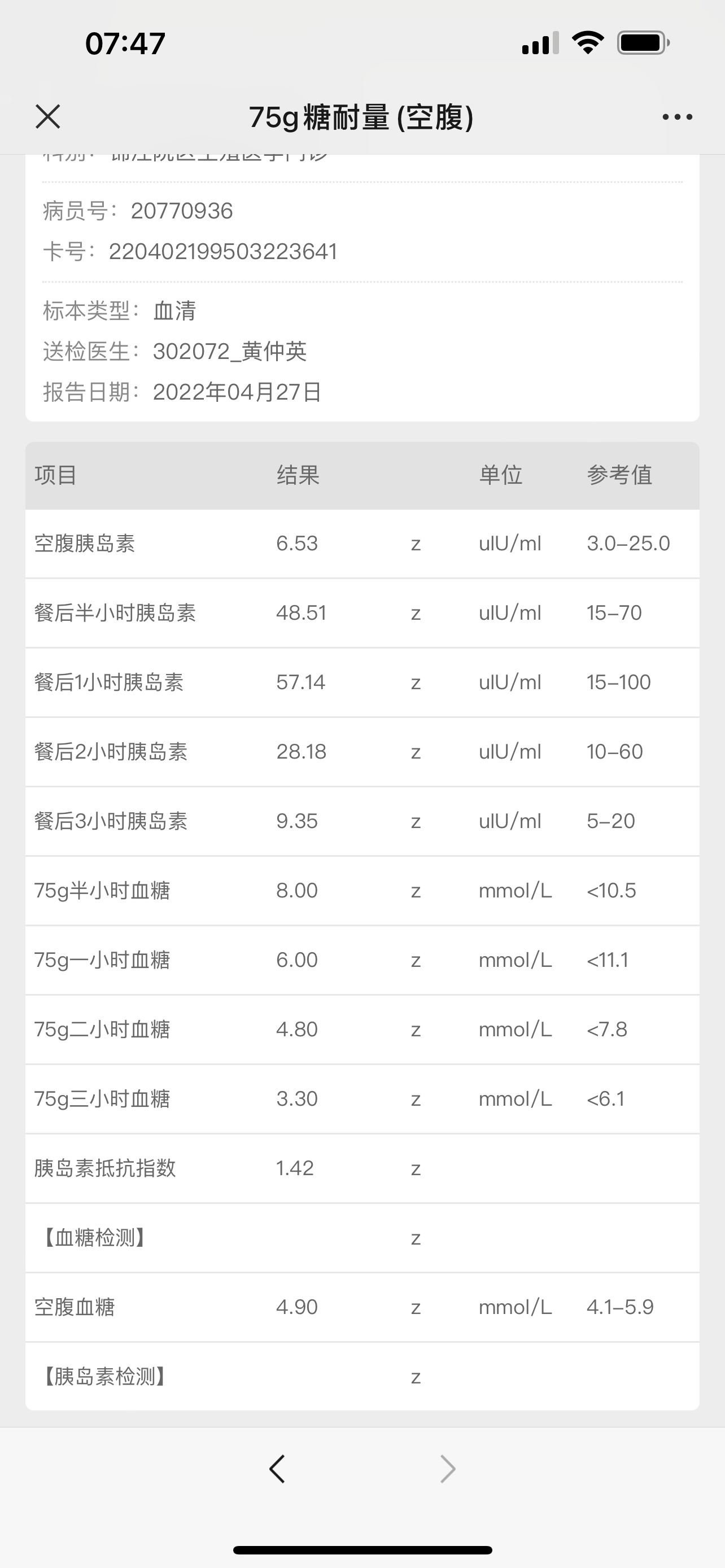Tap the cellular signal indicator
Screen dimensions: 725x1568
click(x=538, y=43)
